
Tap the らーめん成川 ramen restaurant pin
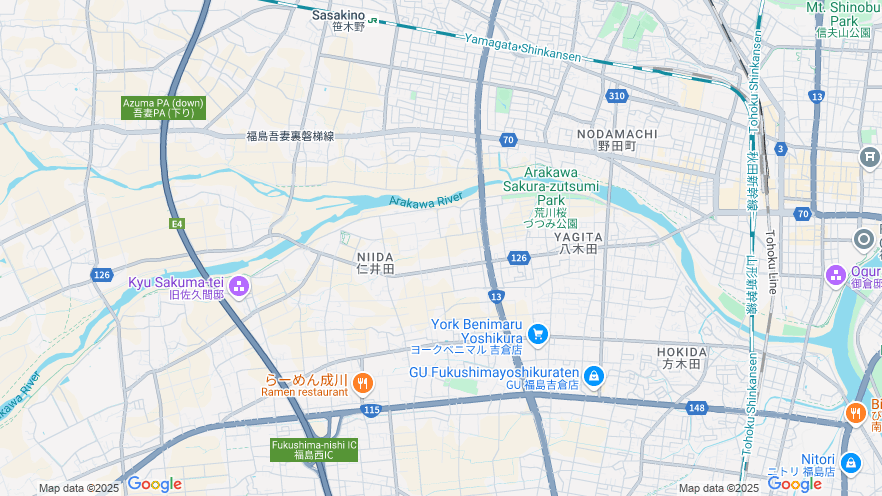click(x=362, y=382)
